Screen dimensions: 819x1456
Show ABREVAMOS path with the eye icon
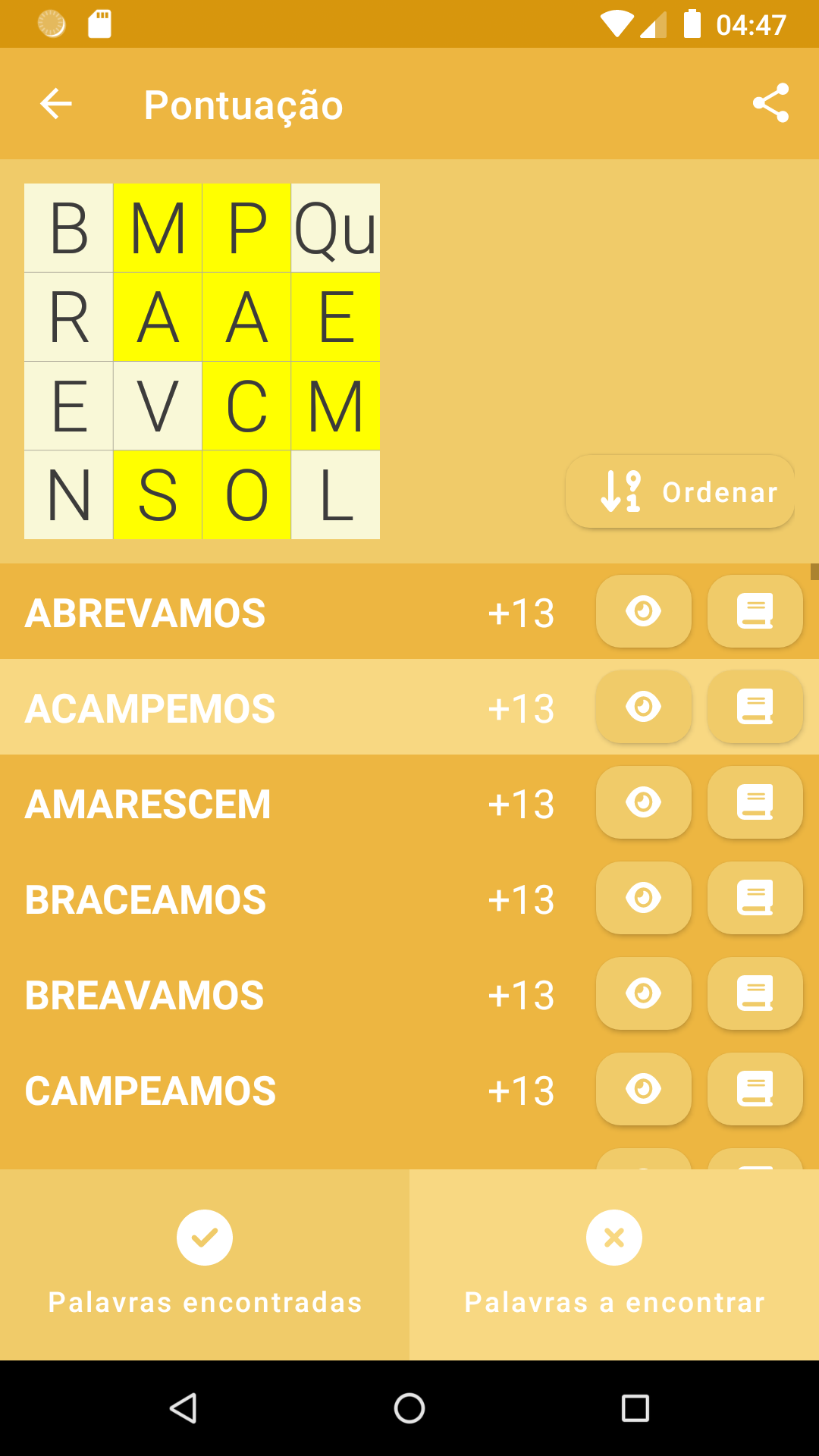coord(644,611)
